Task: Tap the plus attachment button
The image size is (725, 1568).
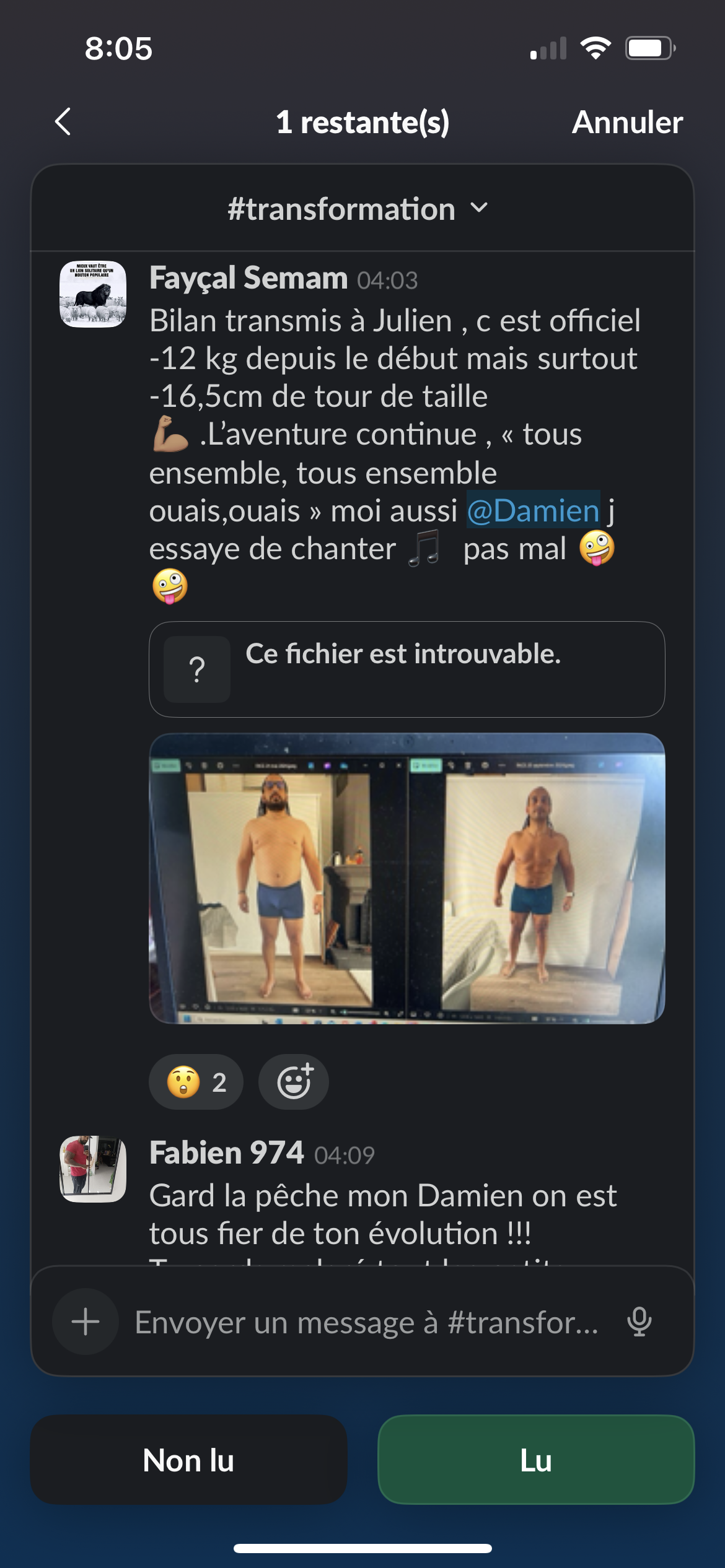Action: [x=86, y=1322]
